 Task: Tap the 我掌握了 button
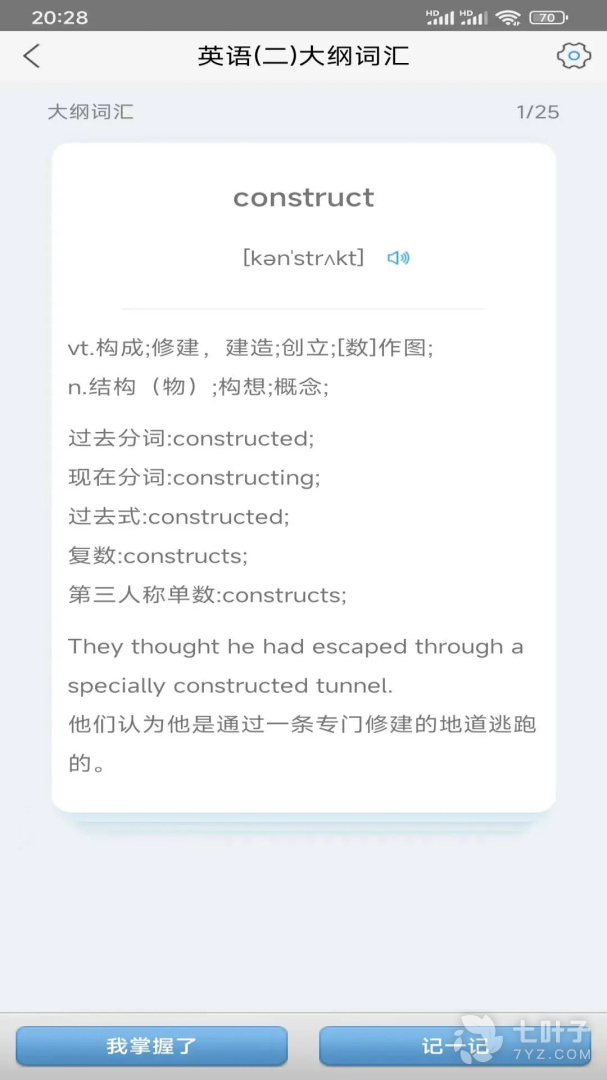click(152, 1046)
